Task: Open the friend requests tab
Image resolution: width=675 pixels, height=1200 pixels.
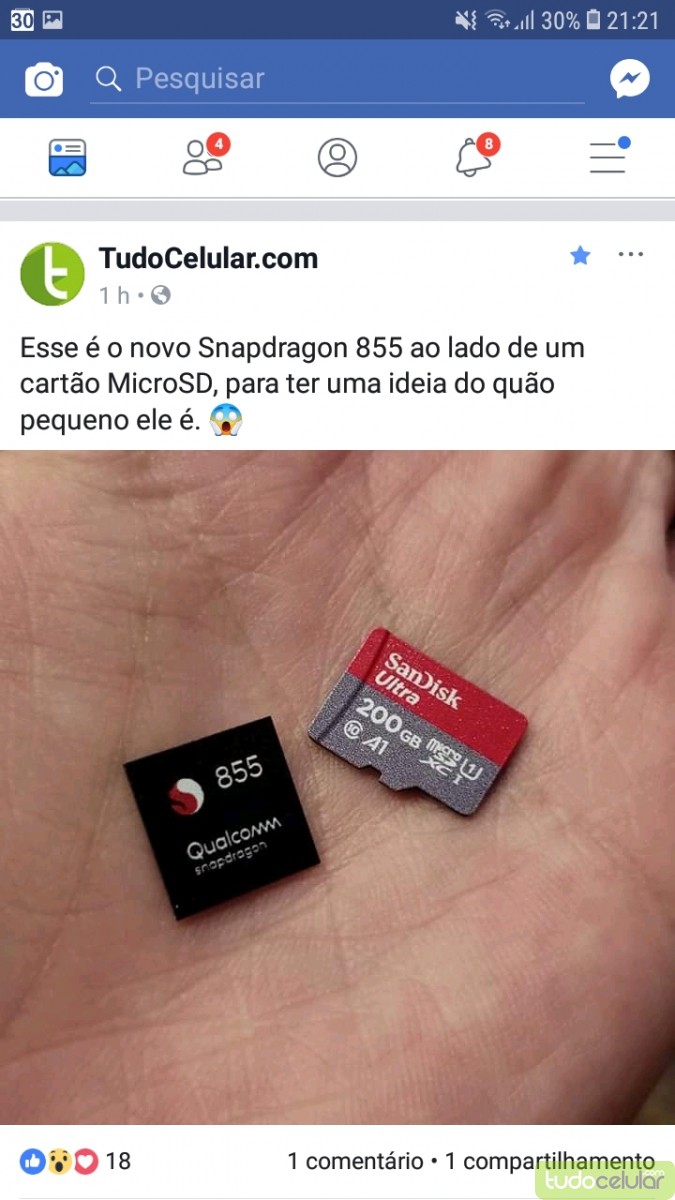Action: (203, 158)
